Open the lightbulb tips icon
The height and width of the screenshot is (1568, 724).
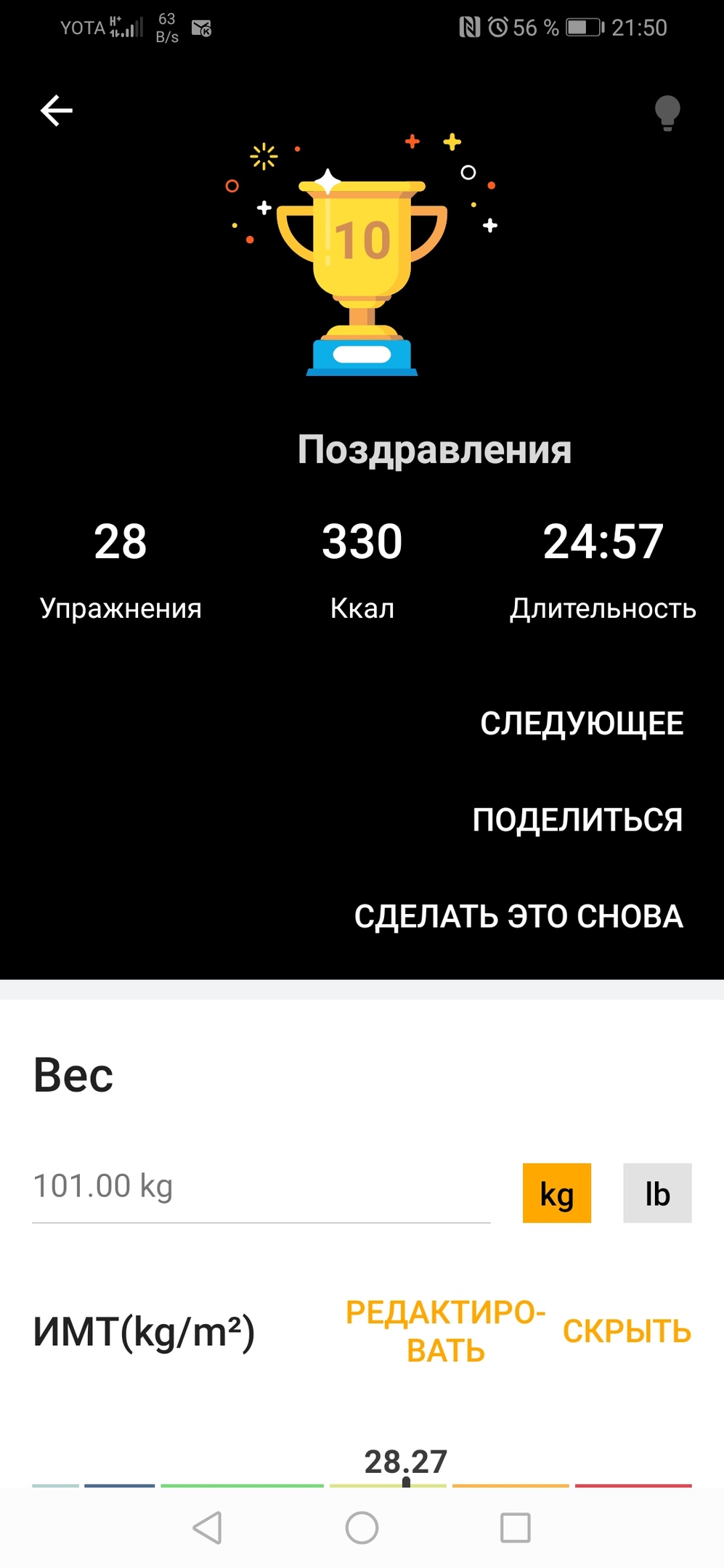pyautogui.click(x=667, y=113)
